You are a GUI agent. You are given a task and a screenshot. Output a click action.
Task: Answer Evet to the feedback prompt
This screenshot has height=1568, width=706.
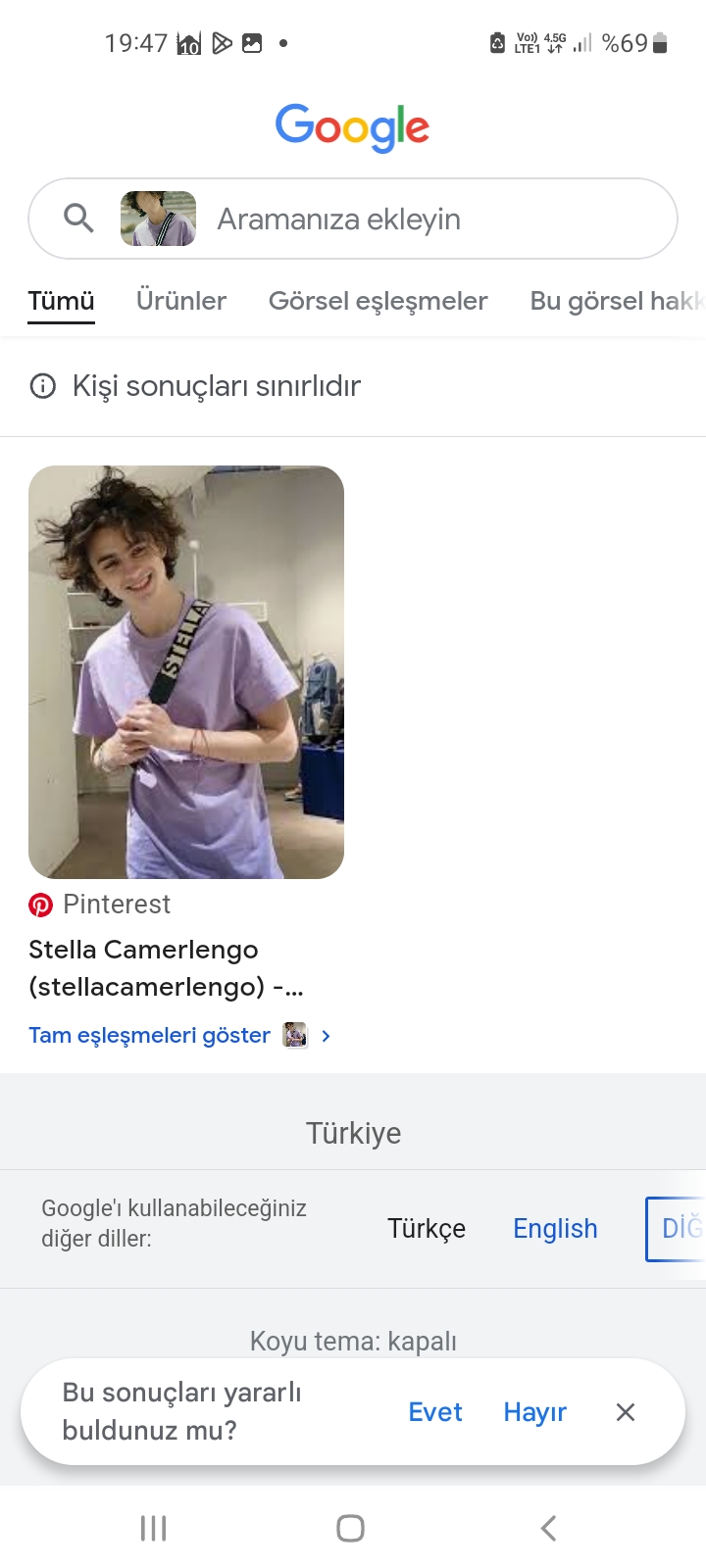tap(435, 1412)
